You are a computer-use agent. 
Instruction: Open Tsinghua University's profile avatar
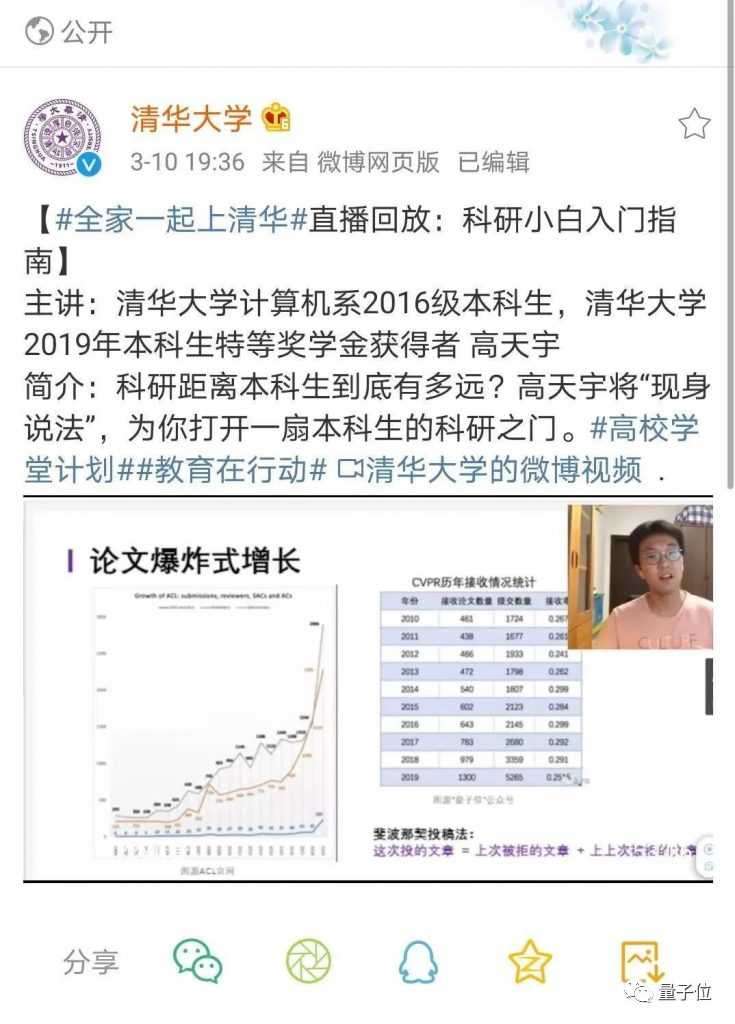pos(62,137)
